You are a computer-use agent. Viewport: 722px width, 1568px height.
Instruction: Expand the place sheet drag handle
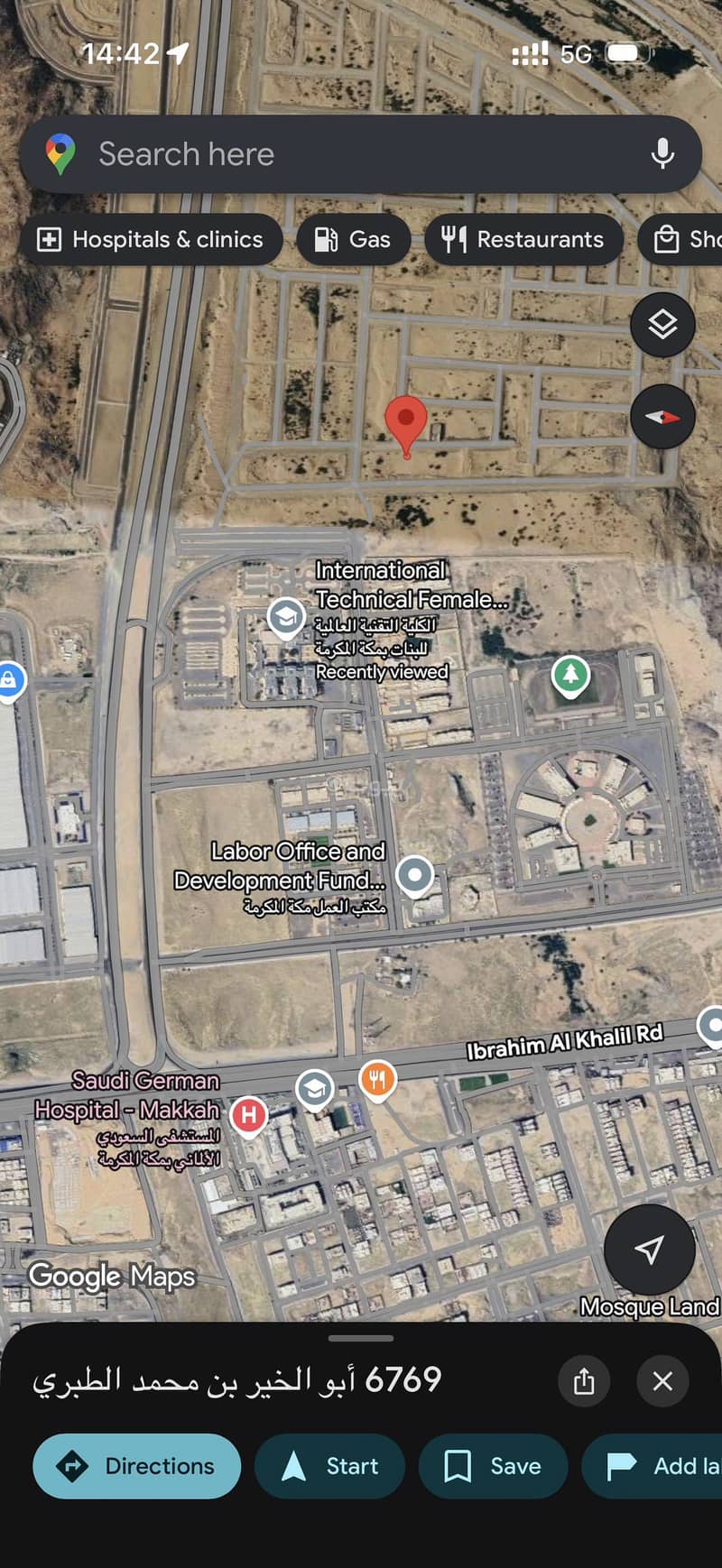pyautogui.click(x=361, y=1338)
